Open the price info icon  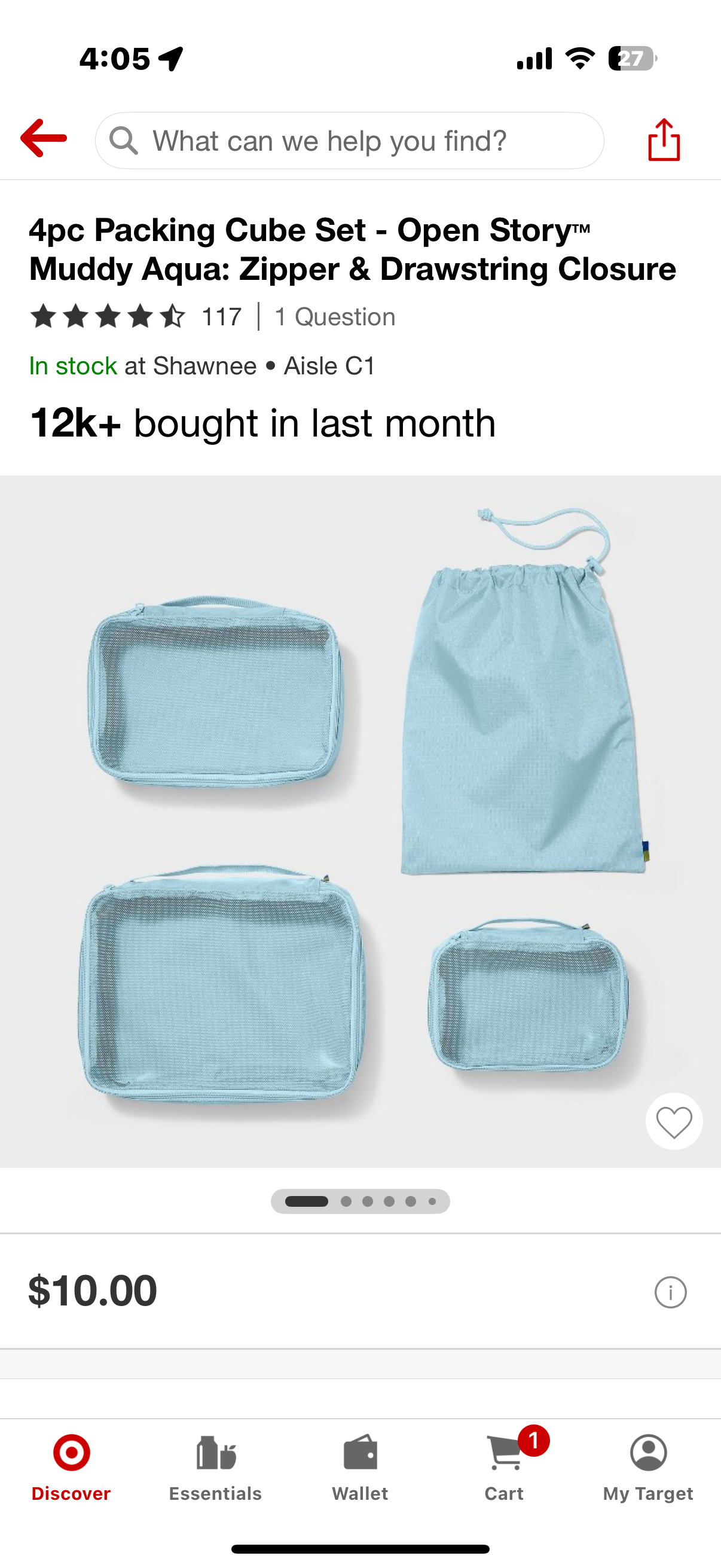pos(670,1292)
